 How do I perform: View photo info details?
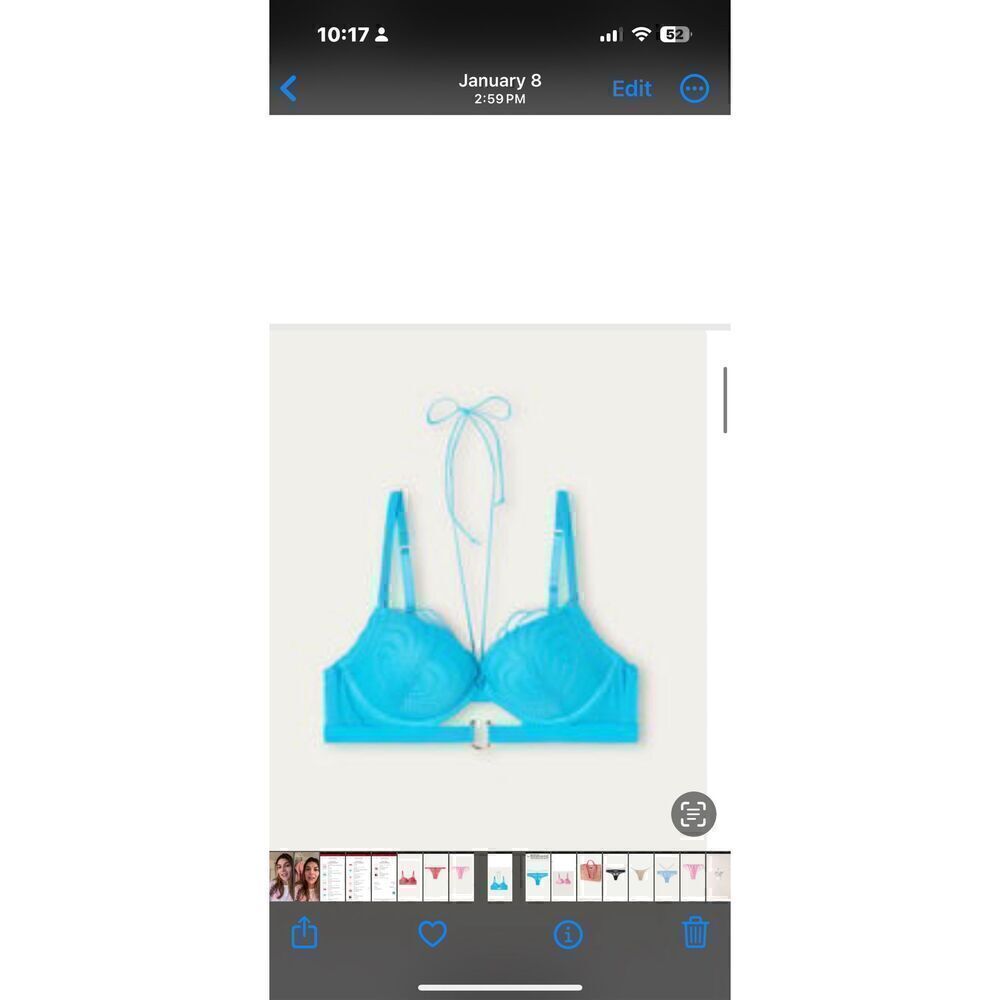[x=568, y=934]
